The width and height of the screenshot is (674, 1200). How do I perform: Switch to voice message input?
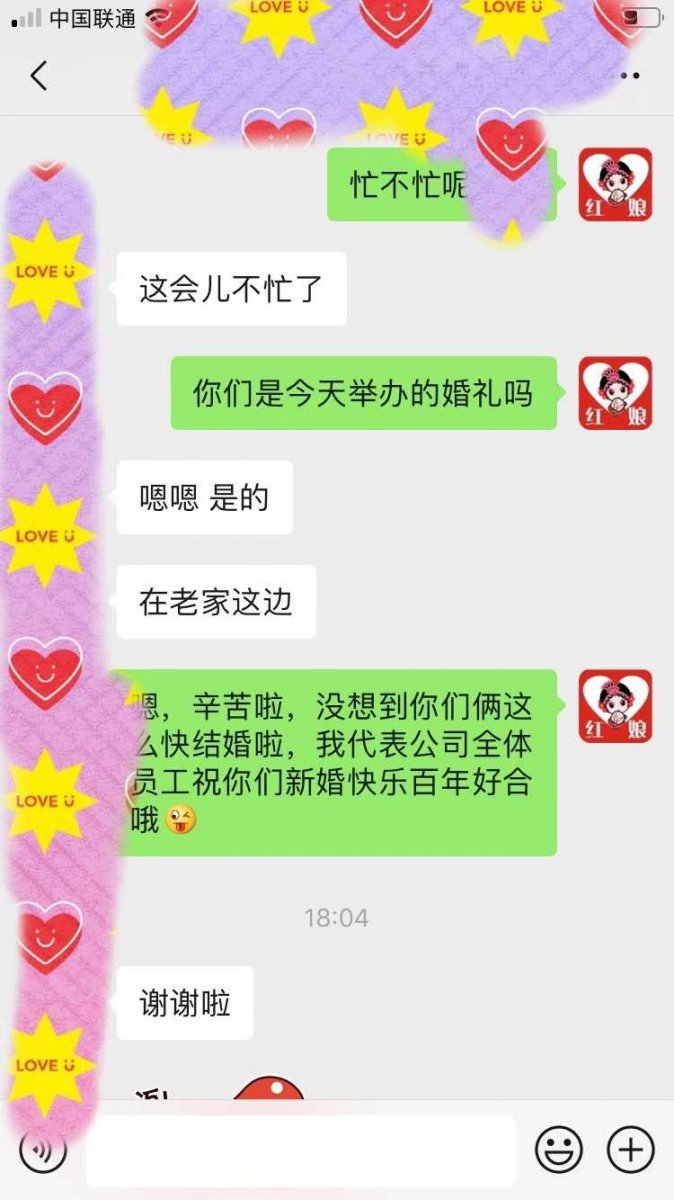pyautogui.click(x=42, y=1151)
